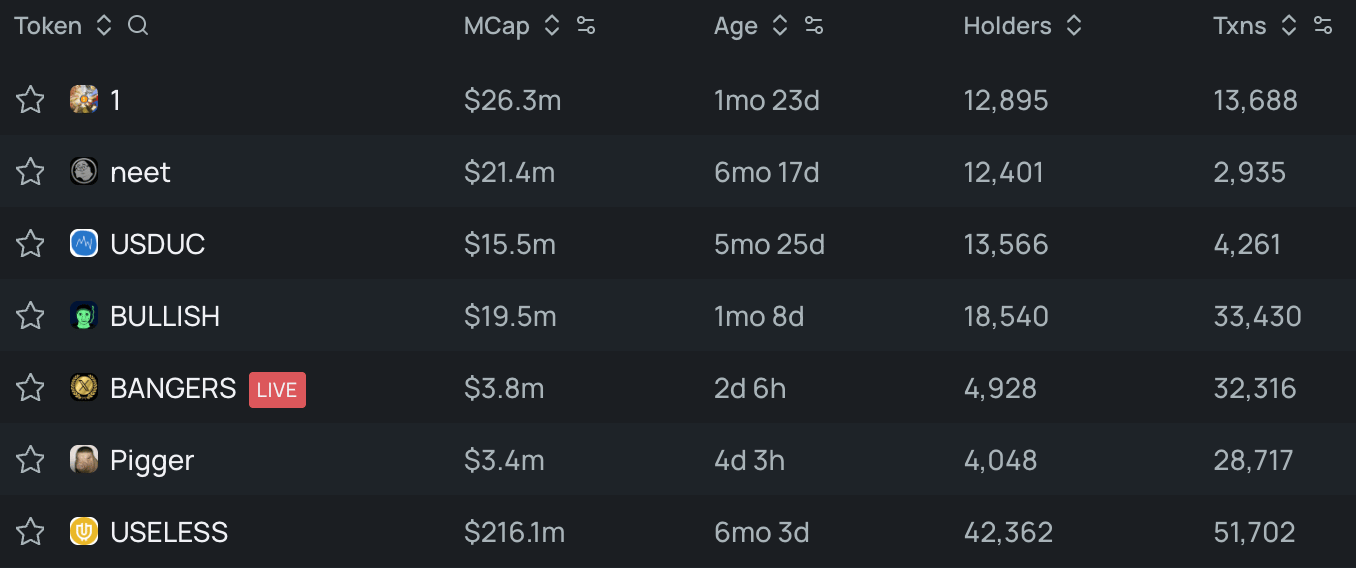The height and width of the screenshot is (568, 1356).
Task: Sort list by Holders
Action: point(1074,26)
